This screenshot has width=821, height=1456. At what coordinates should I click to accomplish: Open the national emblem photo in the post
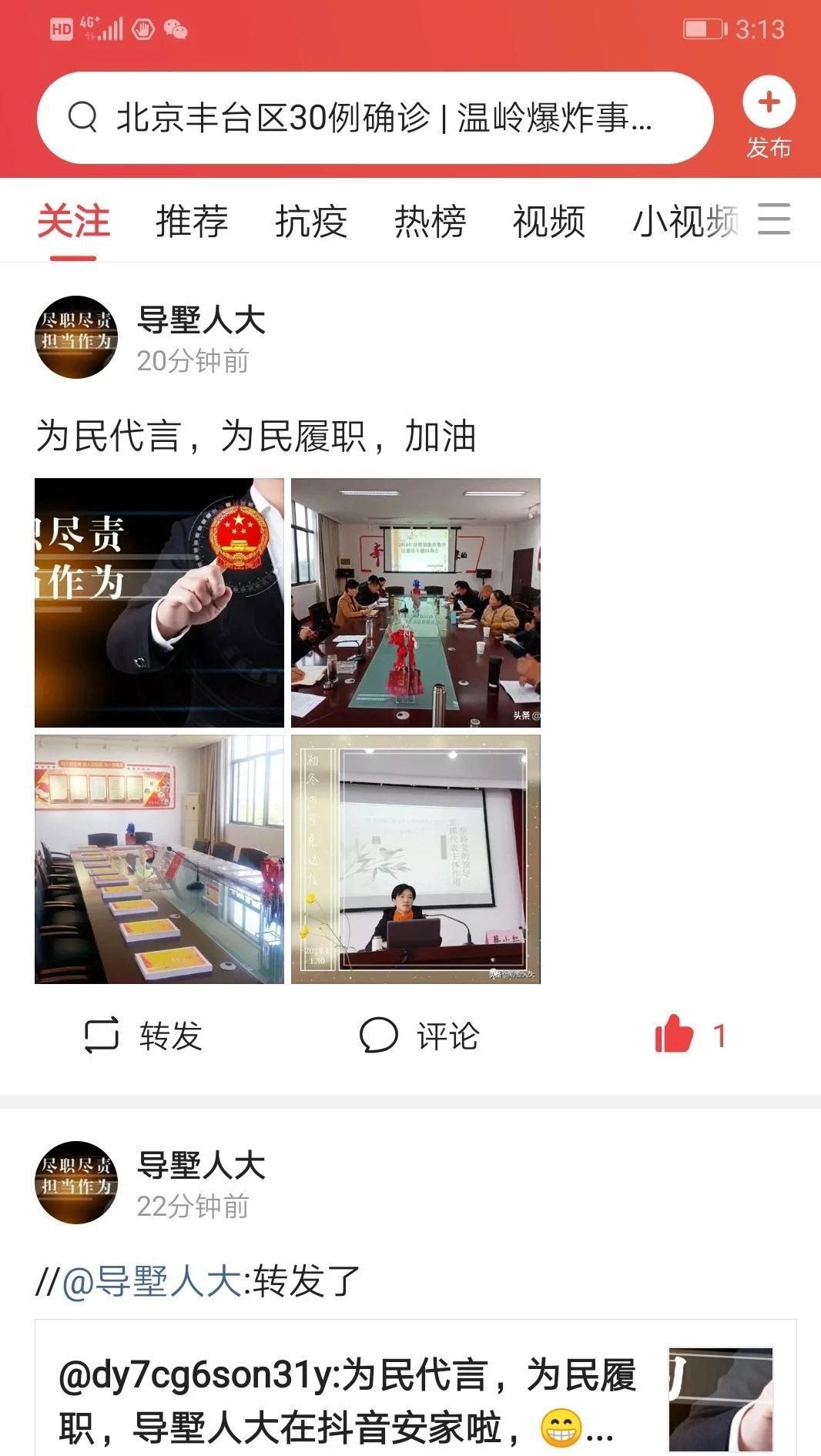(x=159, y=603)
